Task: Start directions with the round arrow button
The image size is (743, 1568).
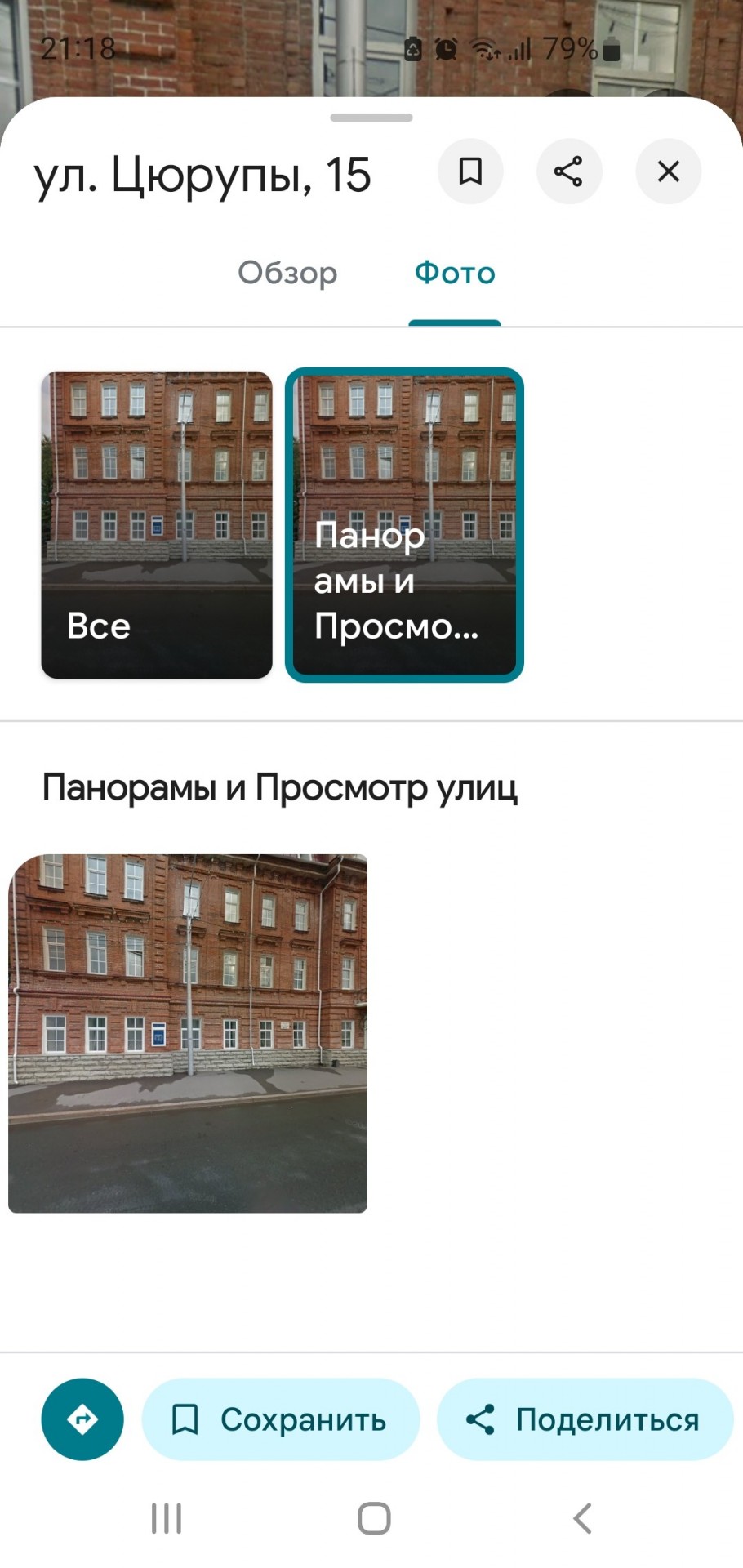Action: (x=82, y=1419)
